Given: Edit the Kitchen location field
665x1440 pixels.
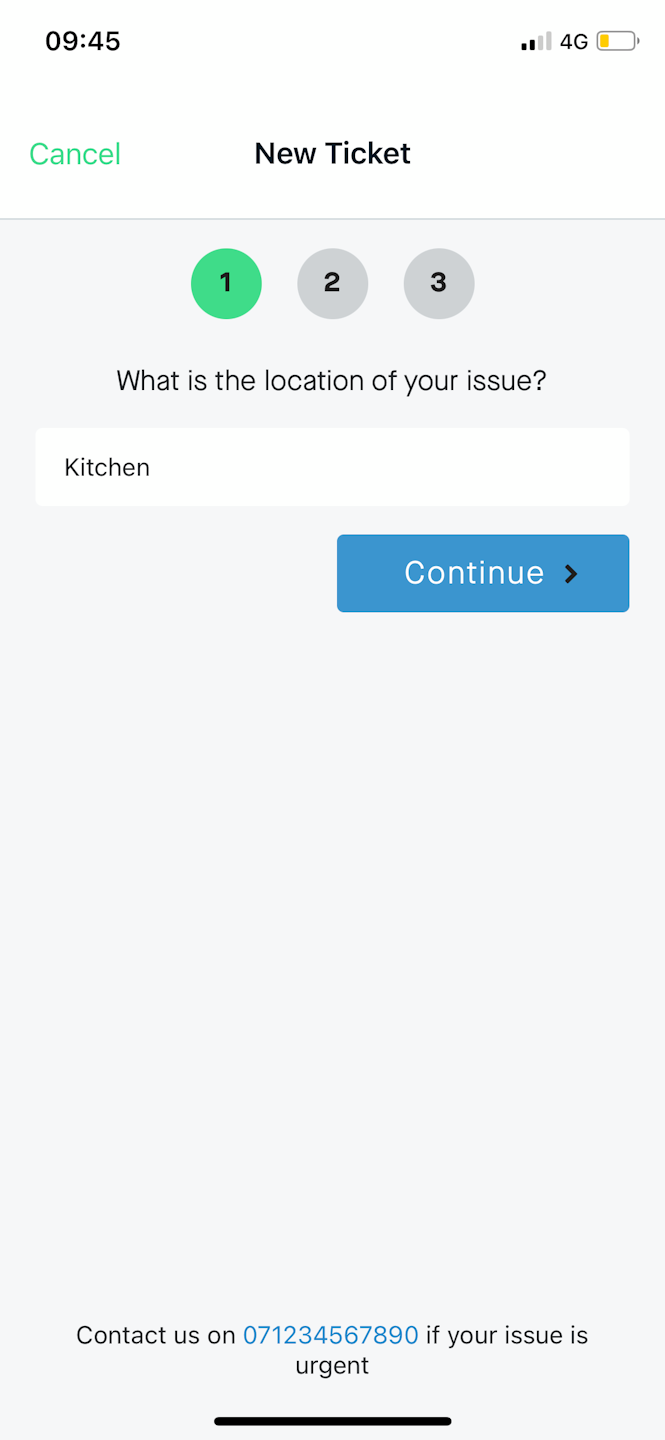Looking at the screenshot, I should point(332,467).
